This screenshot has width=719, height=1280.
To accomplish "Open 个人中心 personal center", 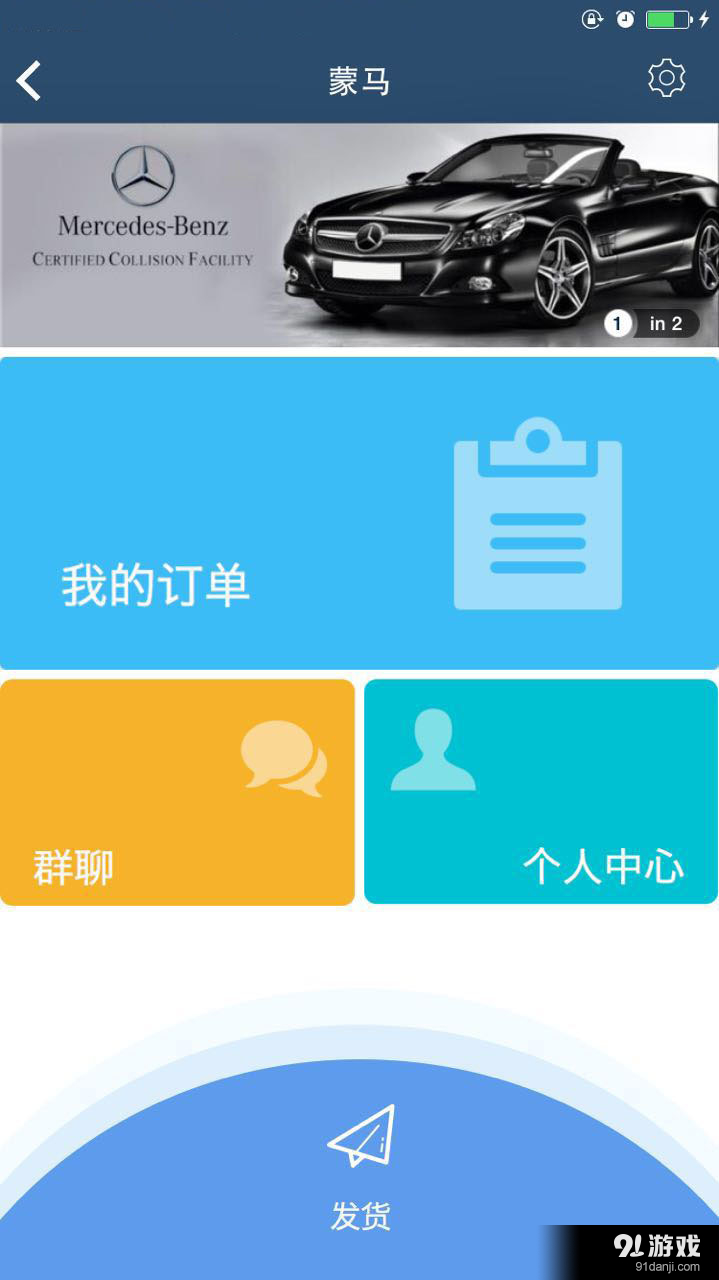I will 540,792.
